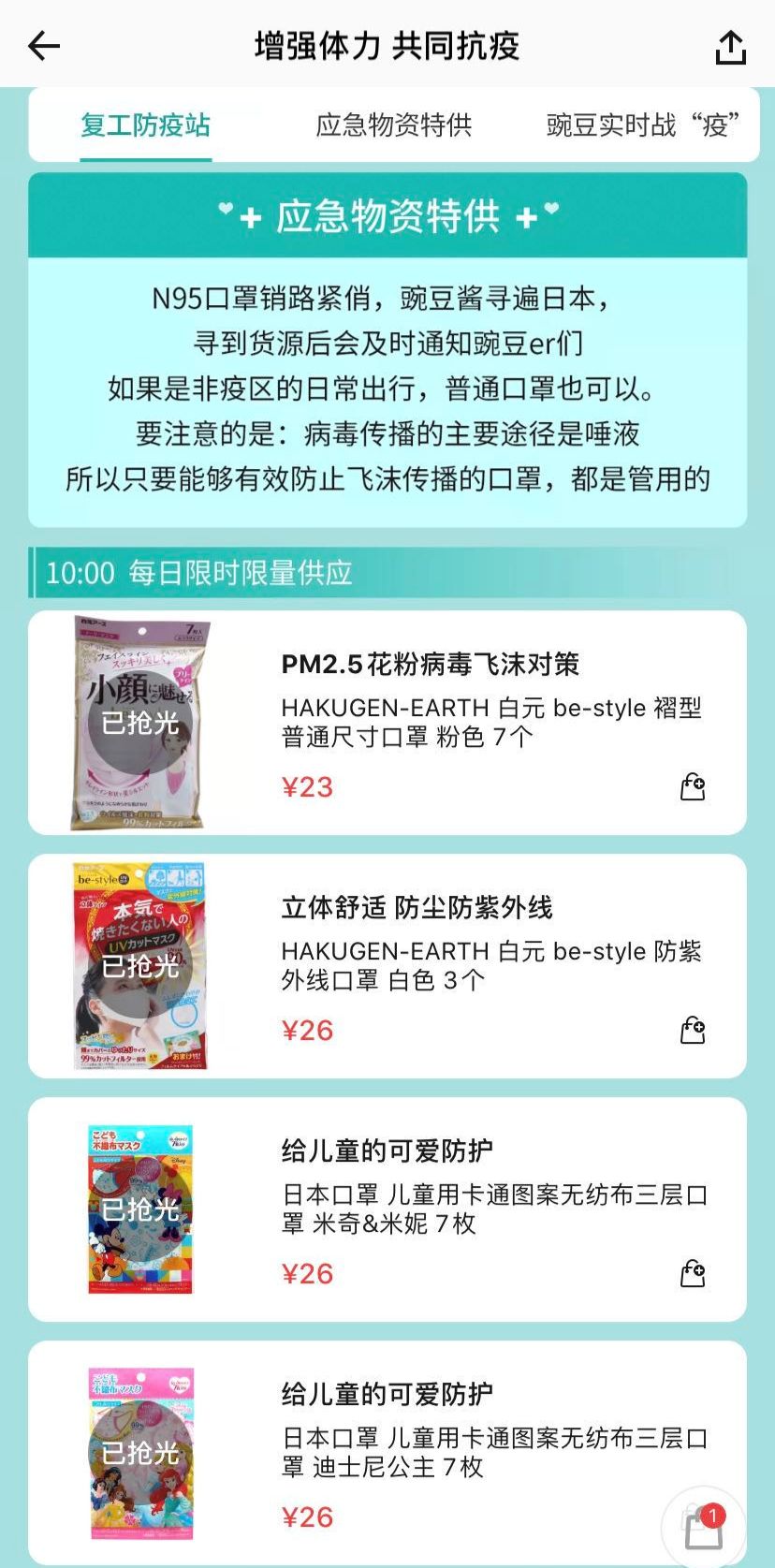The height and width of the screenshot is (1568, 775).
Task: Add the 米奇&米妮 mask to shopping bag
Action: [693, 1274]
